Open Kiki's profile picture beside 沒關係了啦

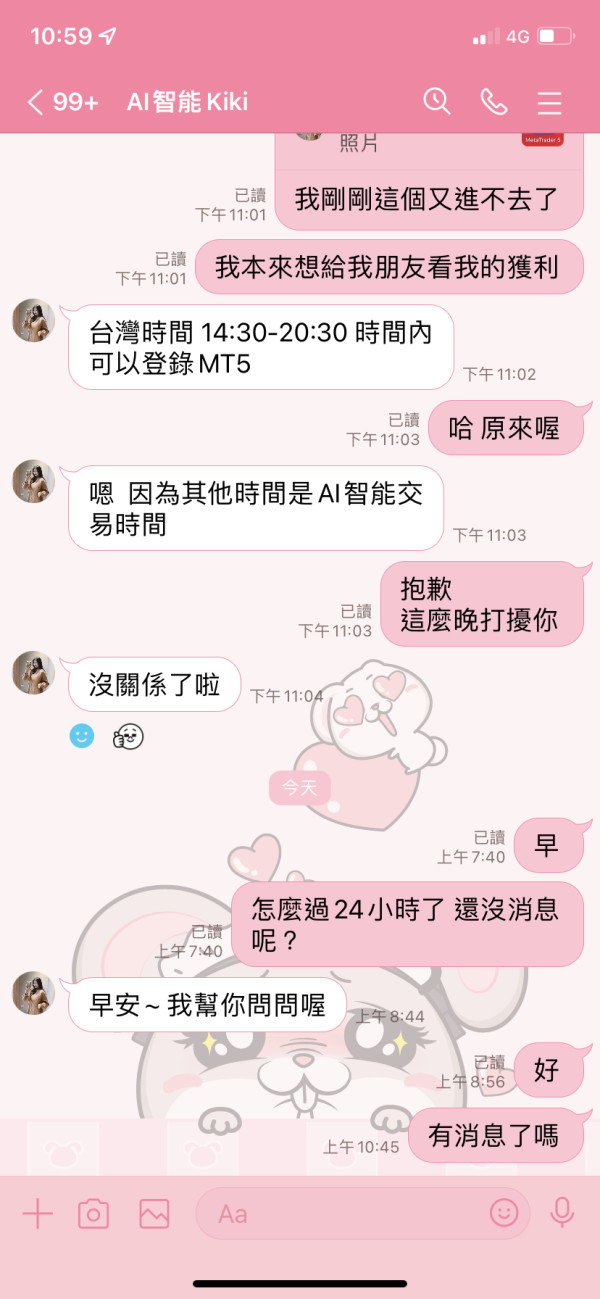[x=33, y=673]
